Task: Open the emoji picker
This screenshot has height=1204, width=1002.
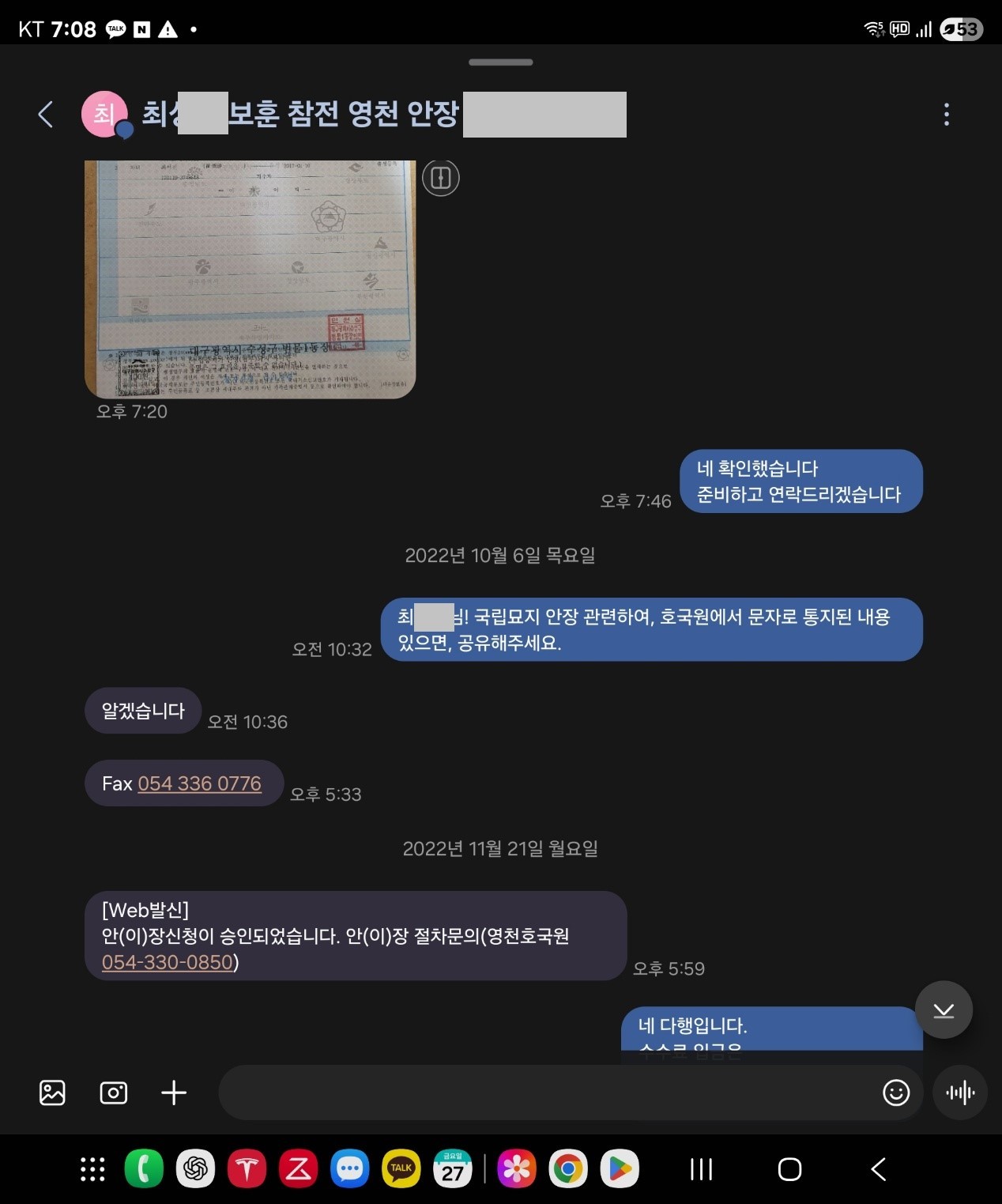Action: pos(895,1093)
